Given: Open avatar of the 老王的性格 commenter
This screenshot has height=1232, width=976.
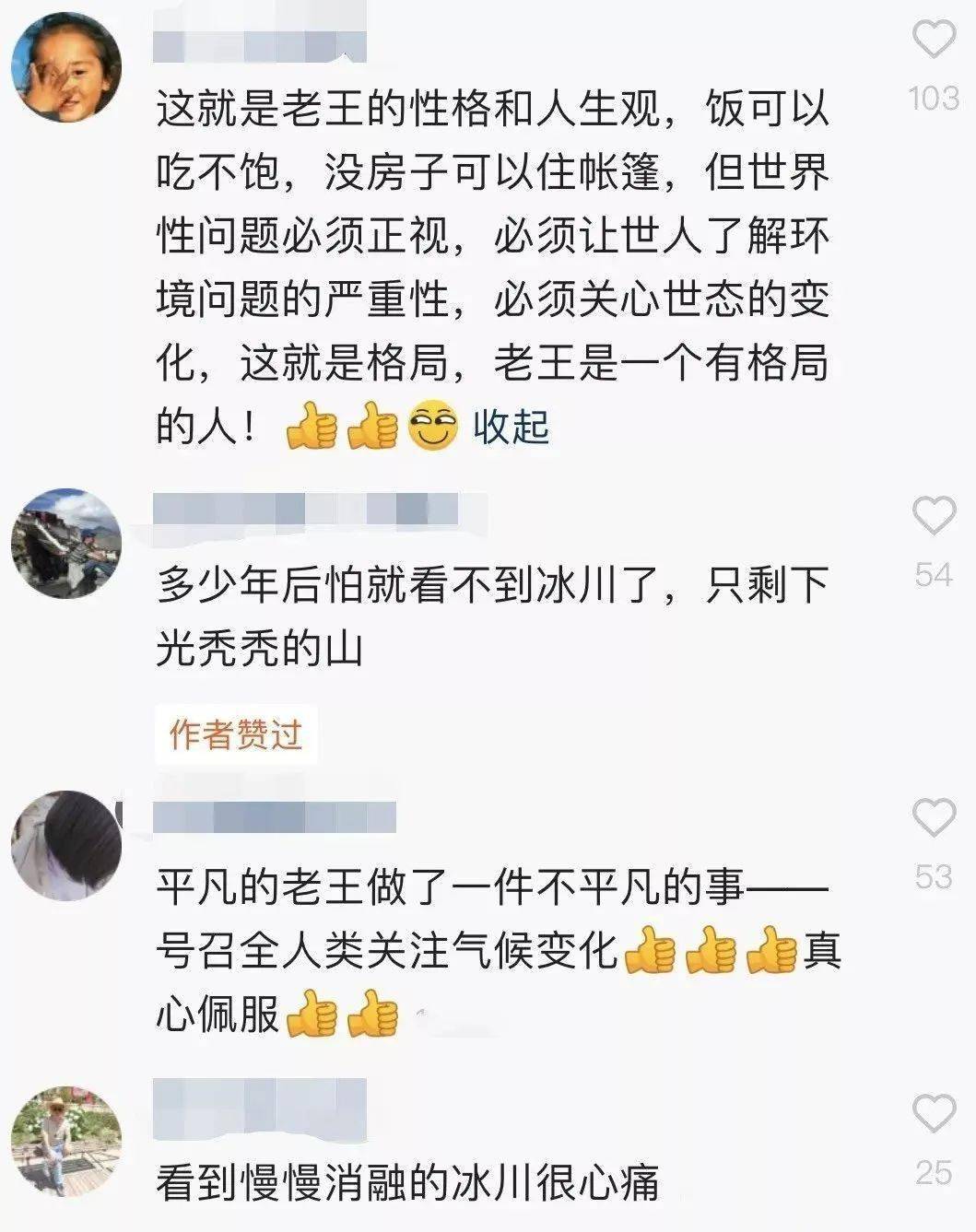Looking at the screenshot, I should click(x=66, y=67).
